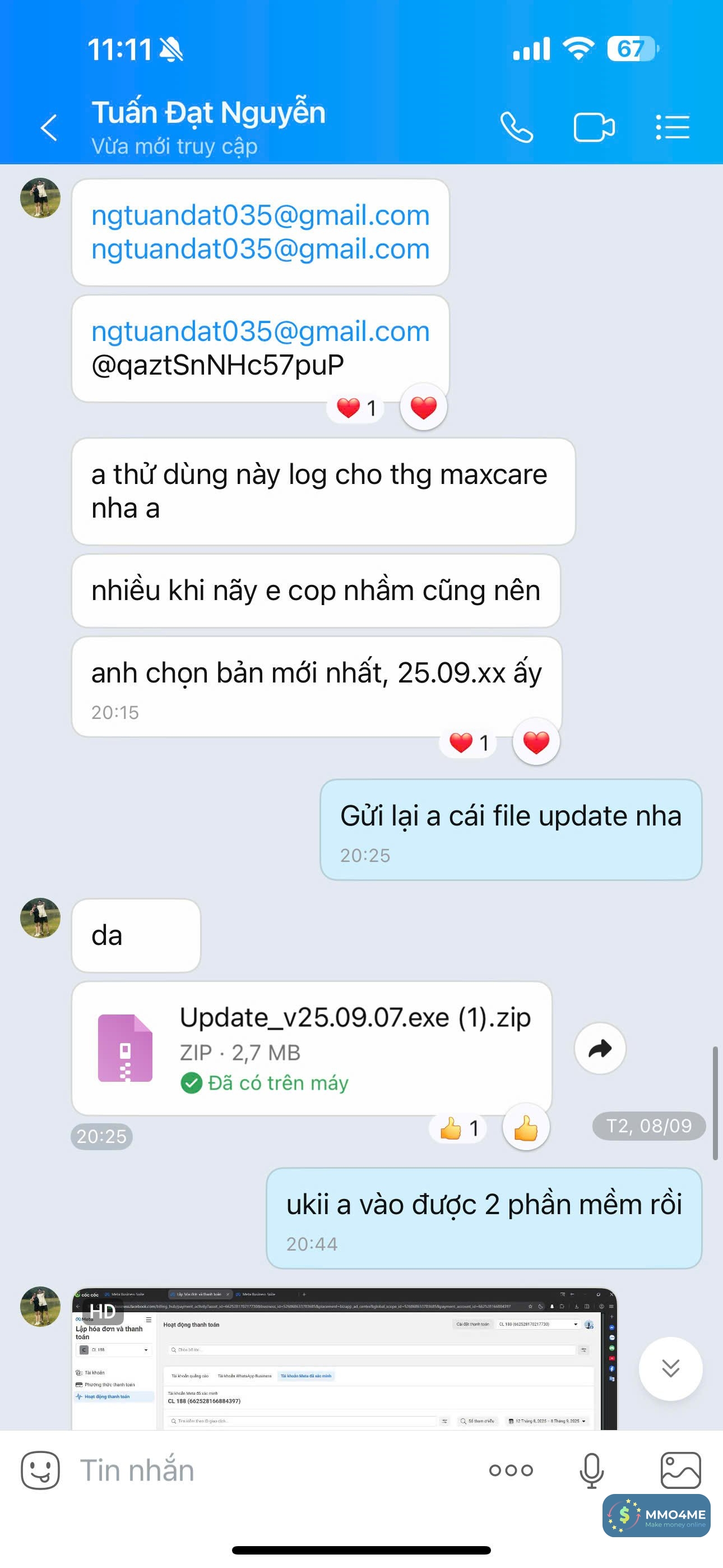Open the photo gallery picker
The image size is (723, 1568).
point(680,1469)
